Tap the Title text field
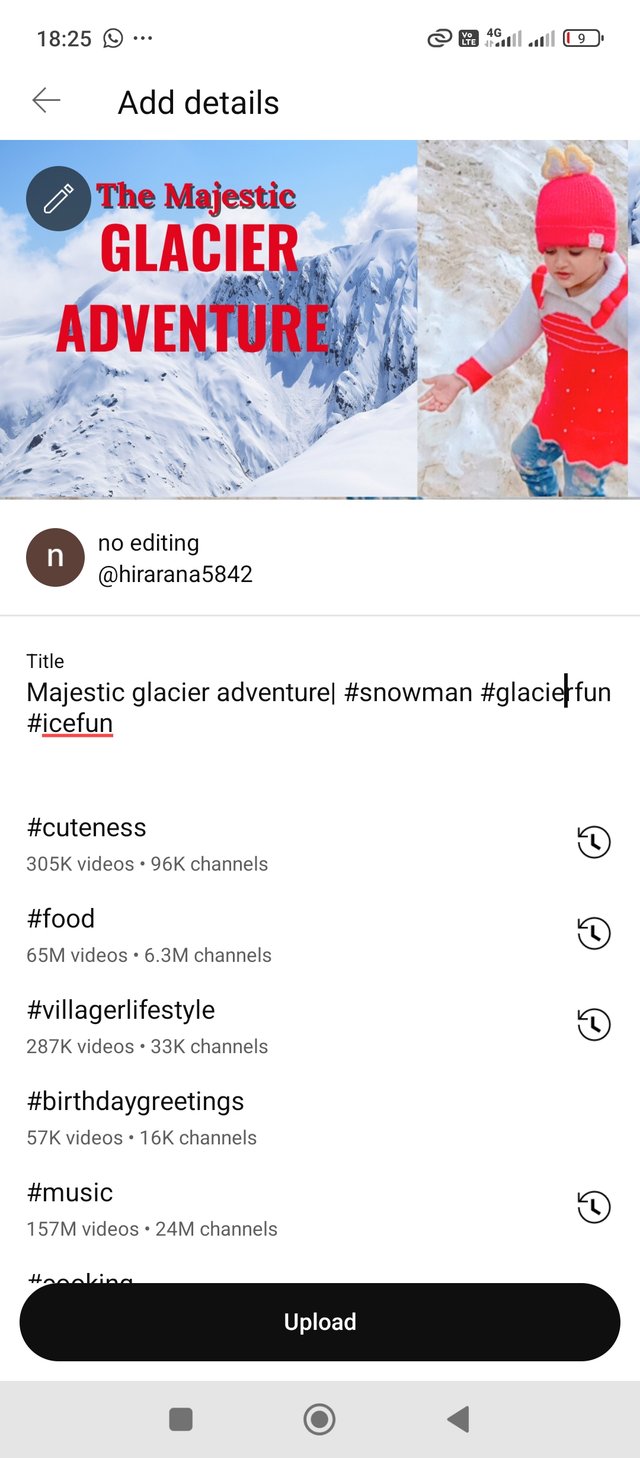Viewport: 640px width, 1458px height. [x=318, y=707]
